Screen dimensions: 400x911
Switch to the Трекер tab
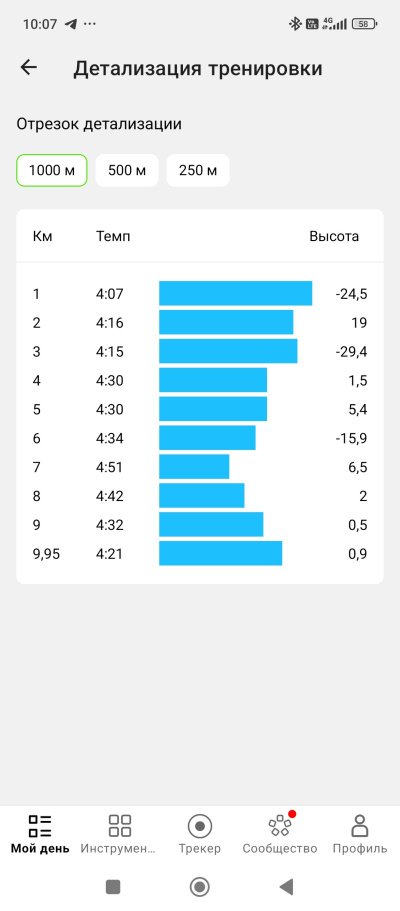pyautogui.click(x=199, y=834)
